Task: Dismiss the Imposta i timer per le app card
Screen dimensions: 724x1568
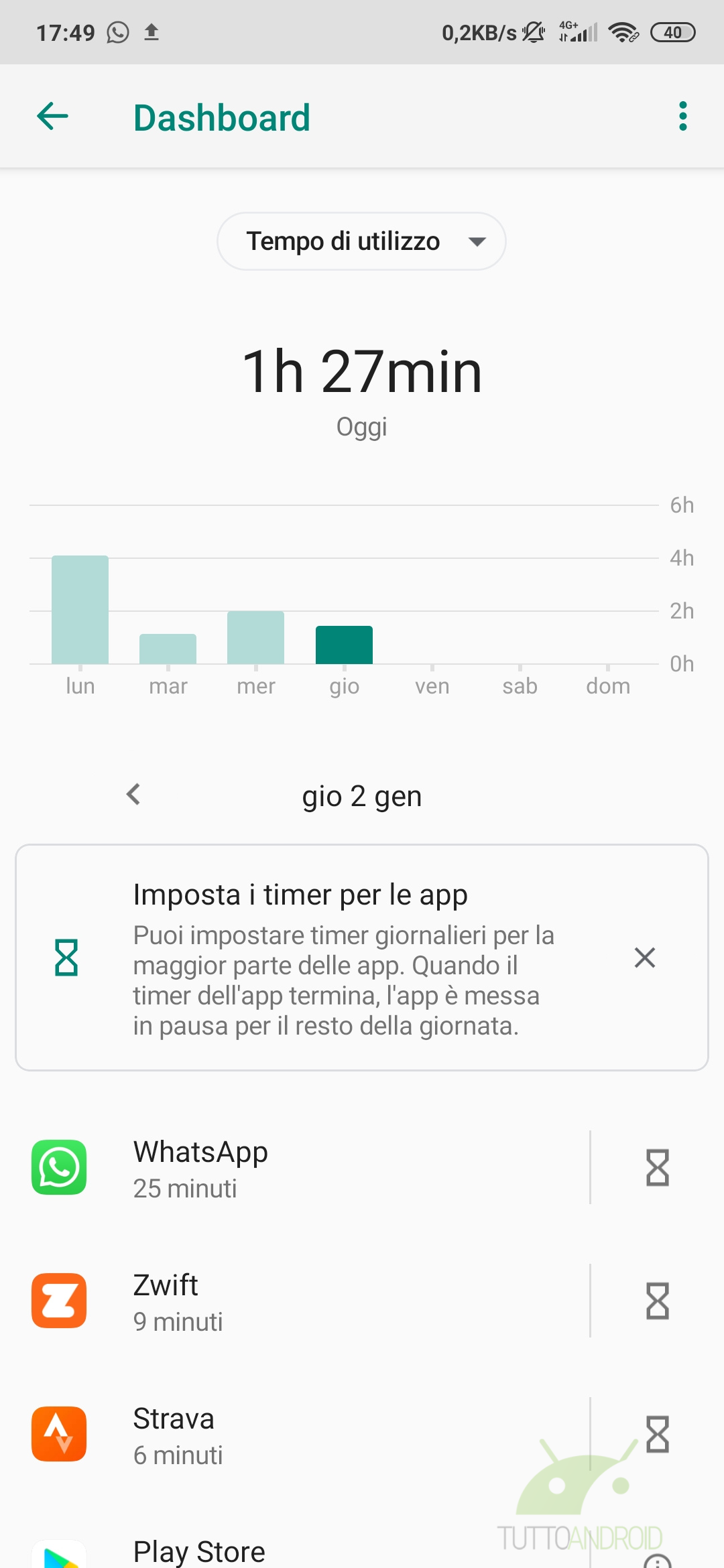Action: pyautogui.click(x=644, y=958)
